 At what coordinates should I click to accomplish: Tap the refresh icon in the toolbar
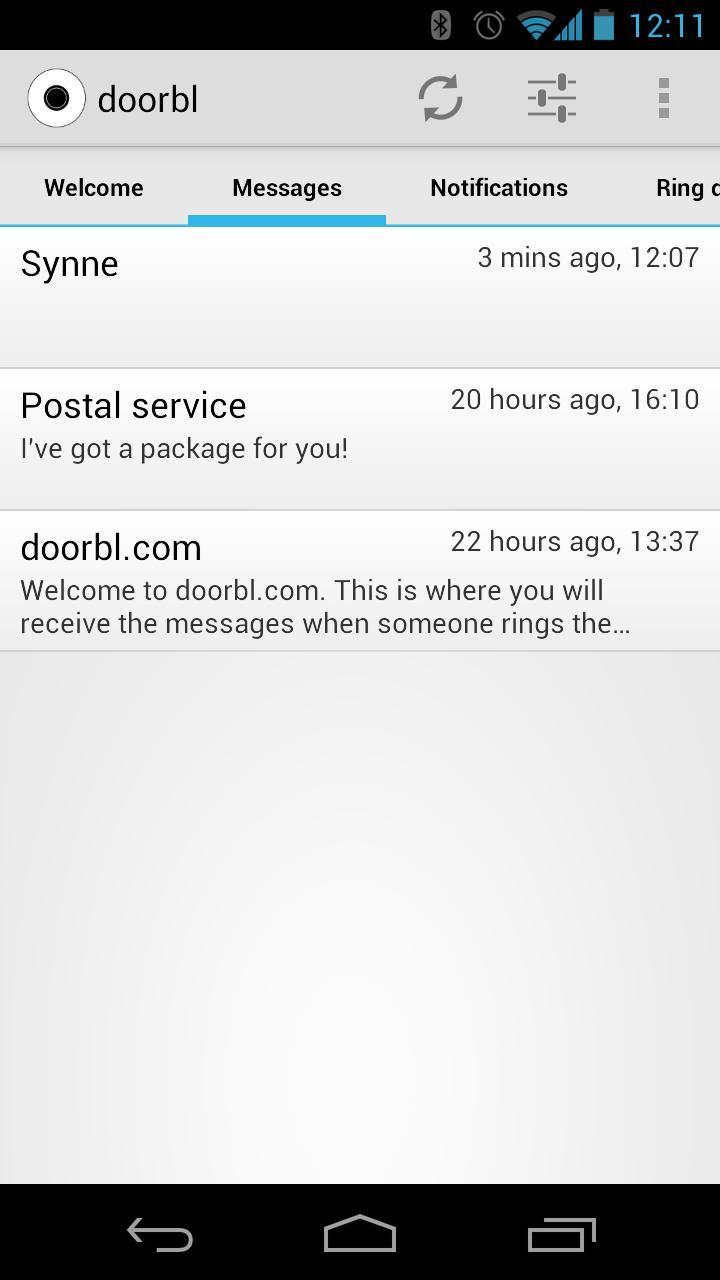(x=440, y=97)
